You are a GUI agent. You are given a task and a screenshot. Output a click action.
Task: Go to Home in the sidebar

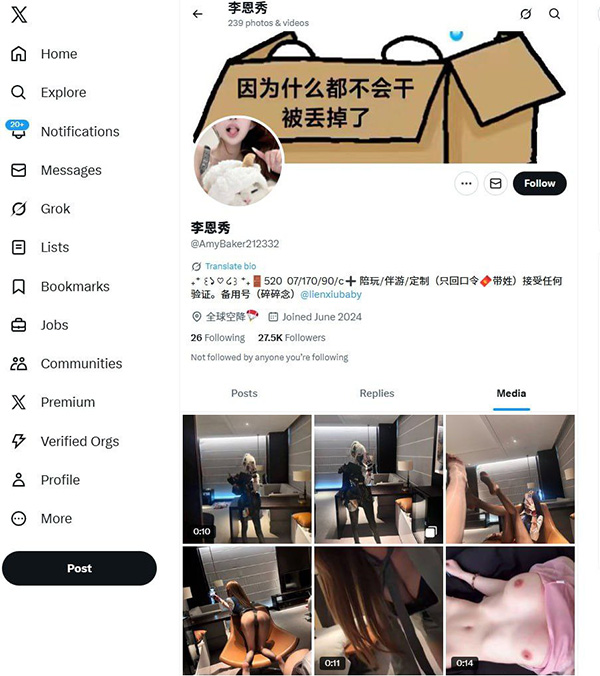tap(58, 54)
